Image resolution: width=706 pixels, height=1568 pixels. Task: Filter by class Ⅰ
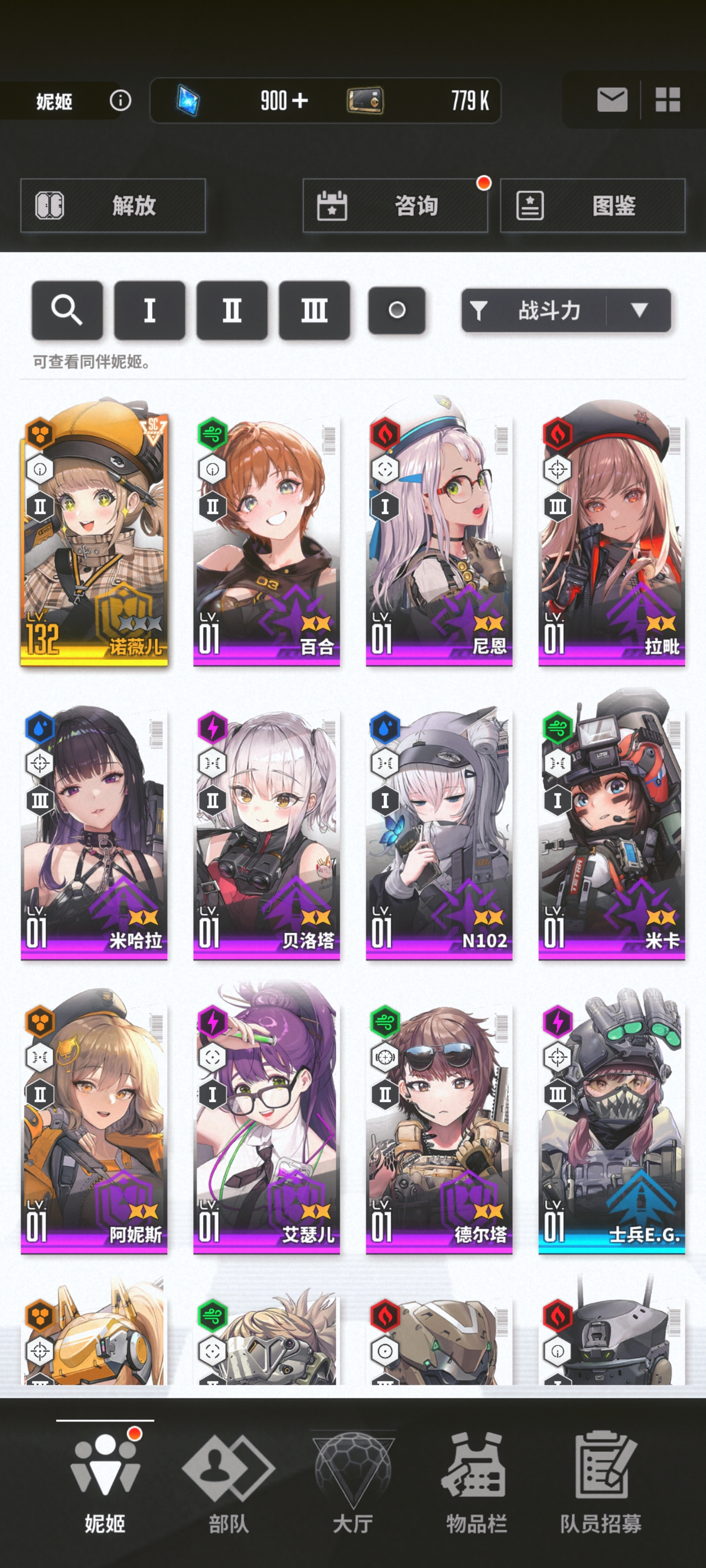(x=149, y=311)
